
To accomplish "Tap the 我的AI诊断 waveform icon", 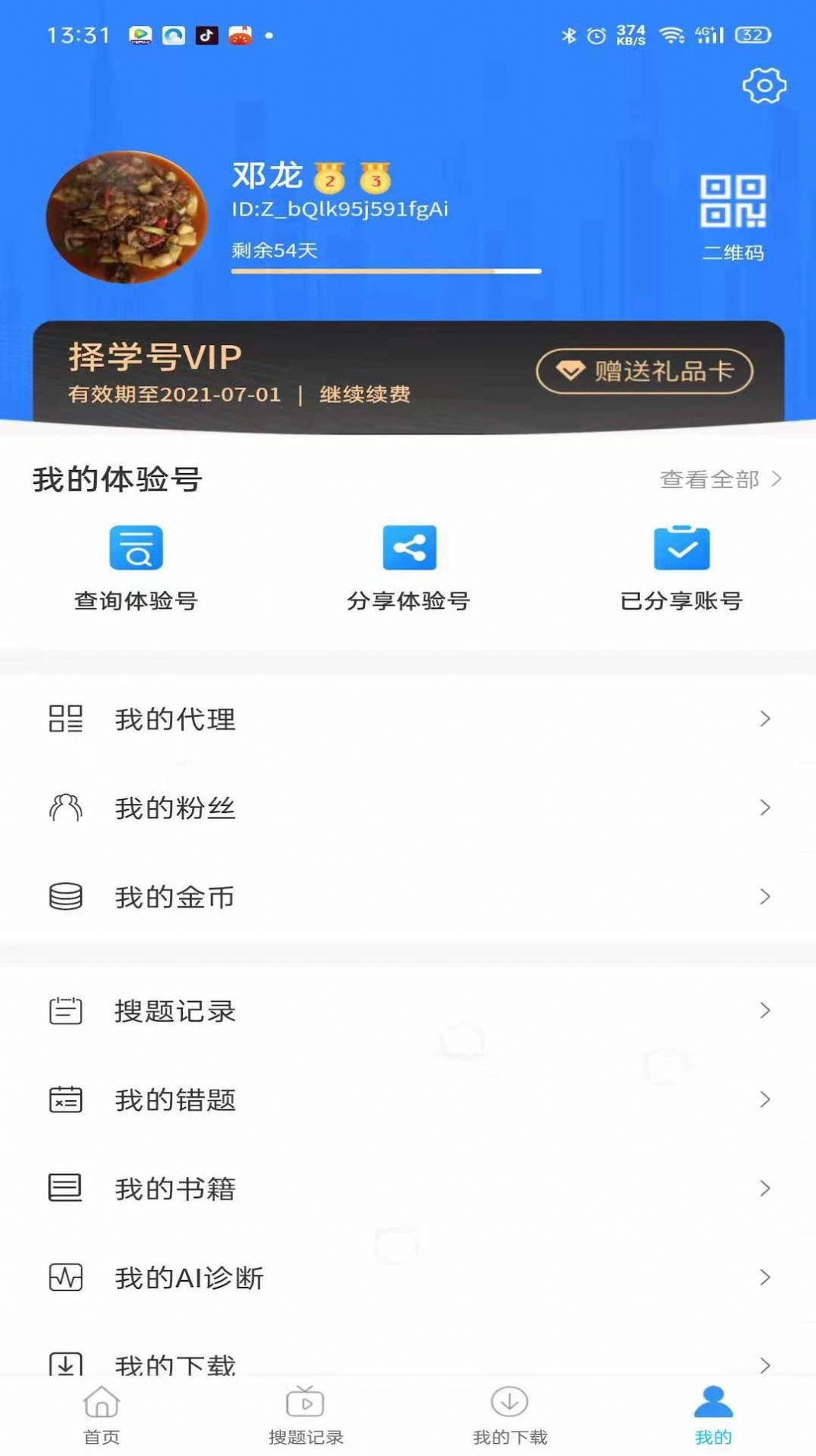I will click(66, 1277).
